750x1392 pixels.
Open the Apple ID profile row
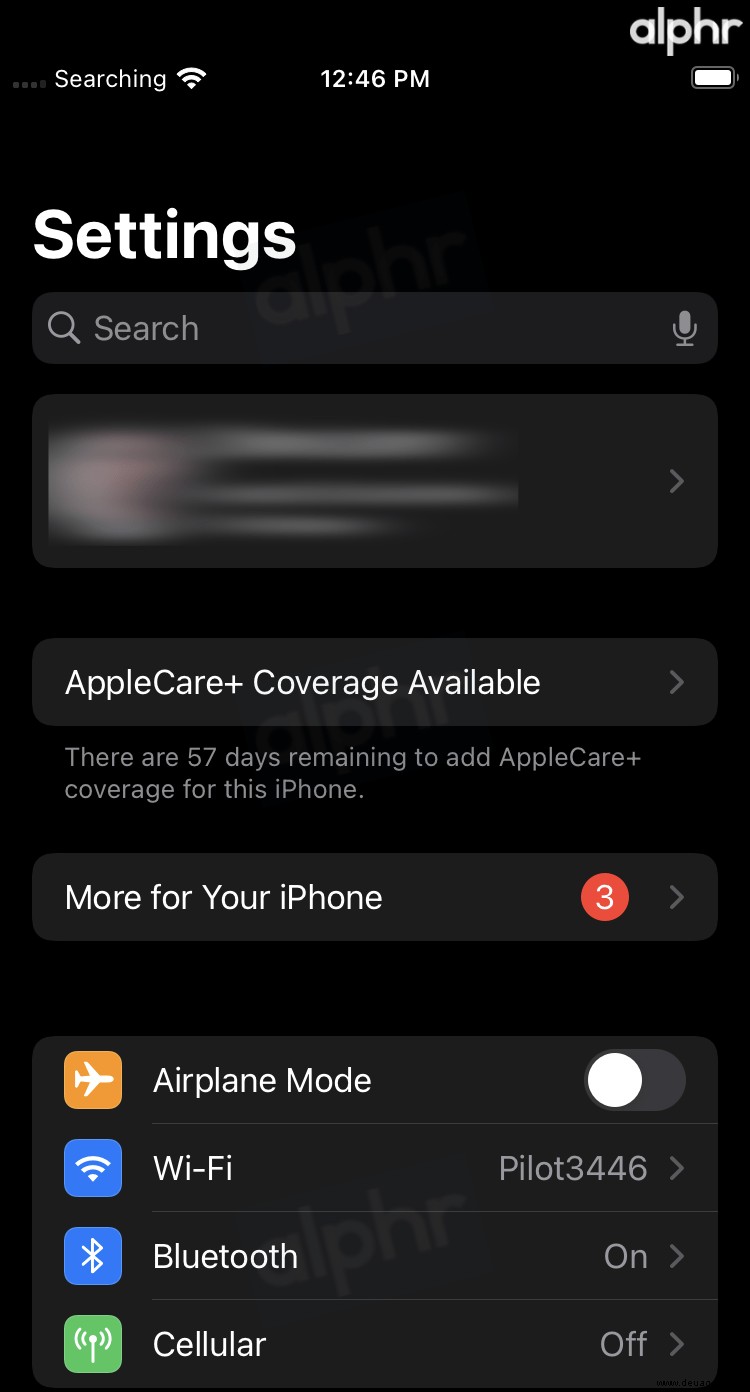pos(374,481)
